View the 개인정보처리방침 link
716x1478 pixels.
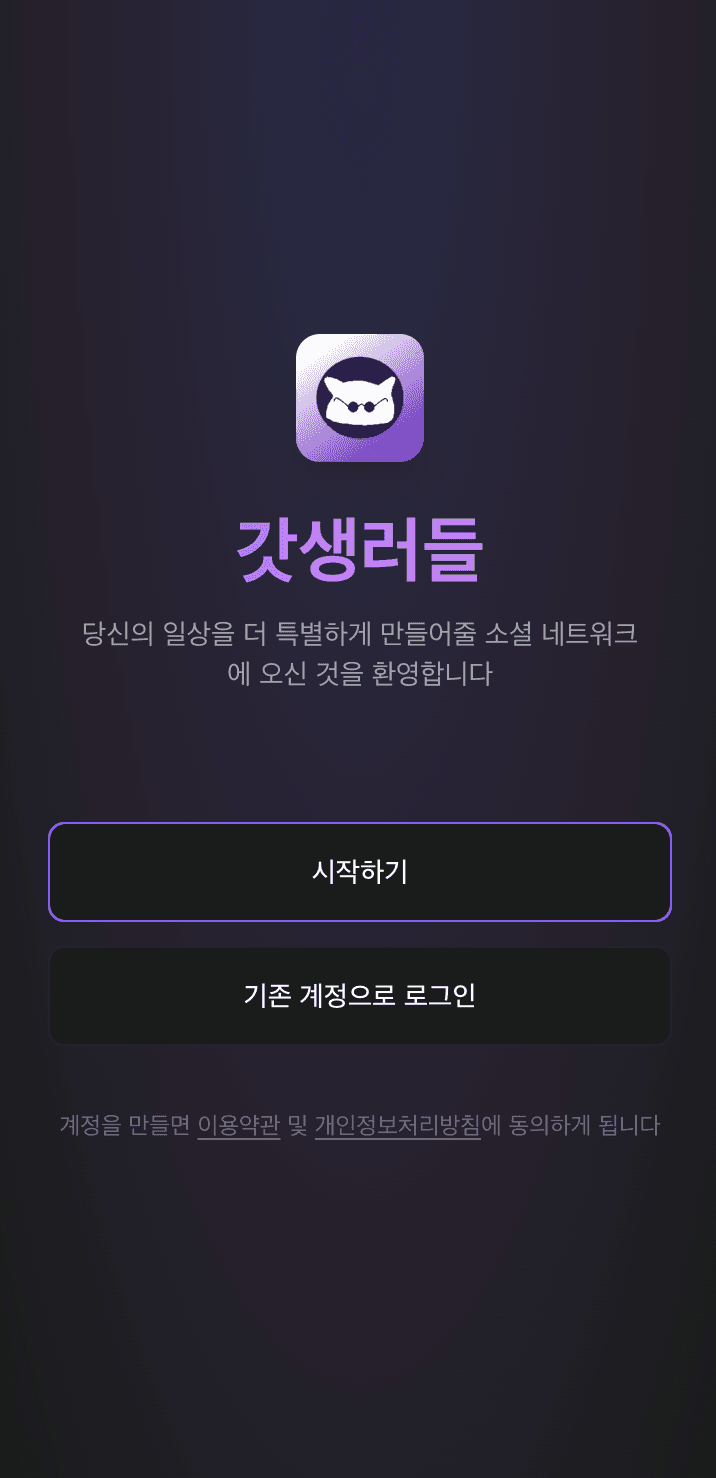pyautogui.click(x=398, y=1126)
